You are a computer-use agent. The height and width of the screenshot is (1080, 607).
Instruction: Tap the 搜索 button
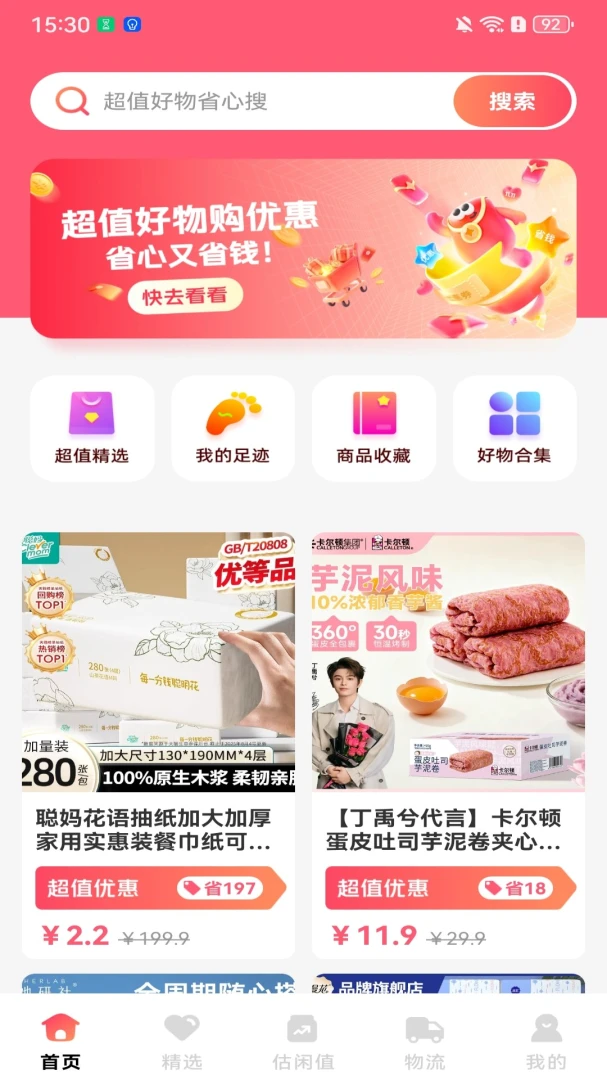click(513, 101)
